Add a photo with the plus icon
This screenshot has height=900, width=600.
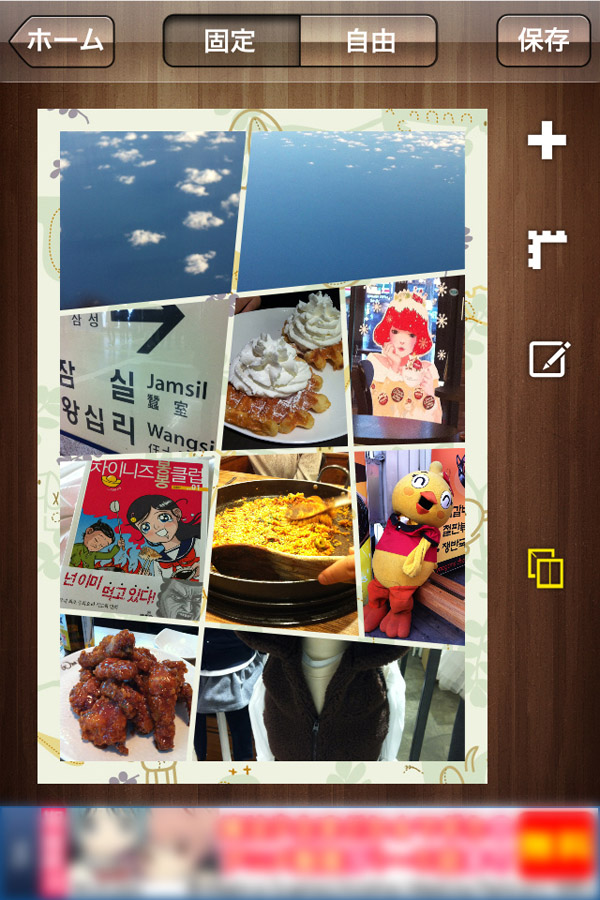[x=547, y=141]
